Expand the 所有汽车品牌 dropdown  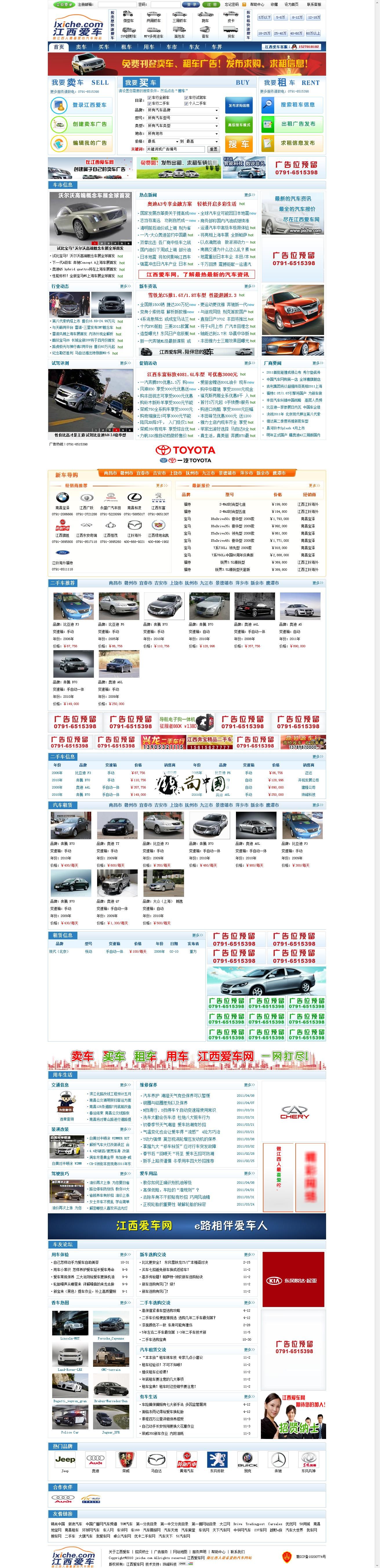[x=182, y=110]
